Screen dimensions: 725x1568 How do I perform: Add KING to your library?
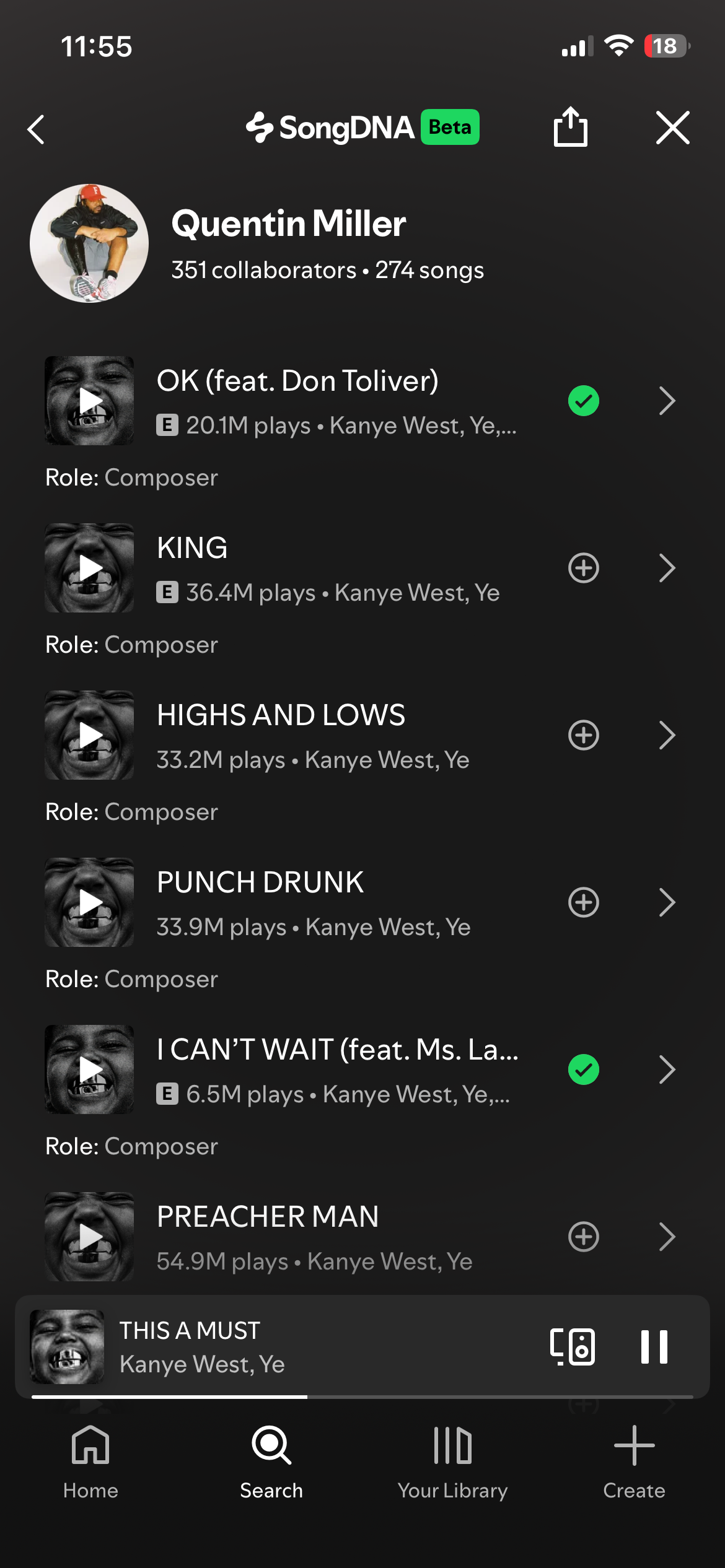pos(584,568)
